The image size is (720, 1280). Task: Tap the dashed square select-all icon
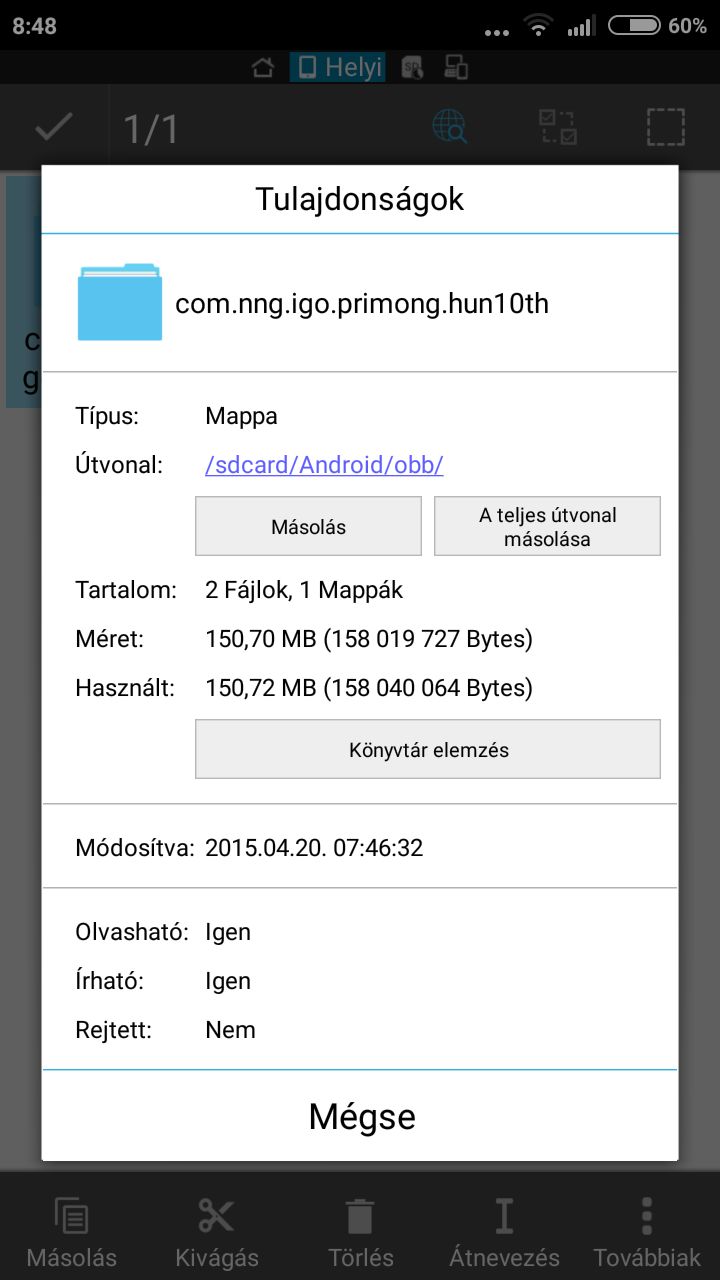pyautogui.click(x=665, y=127)
